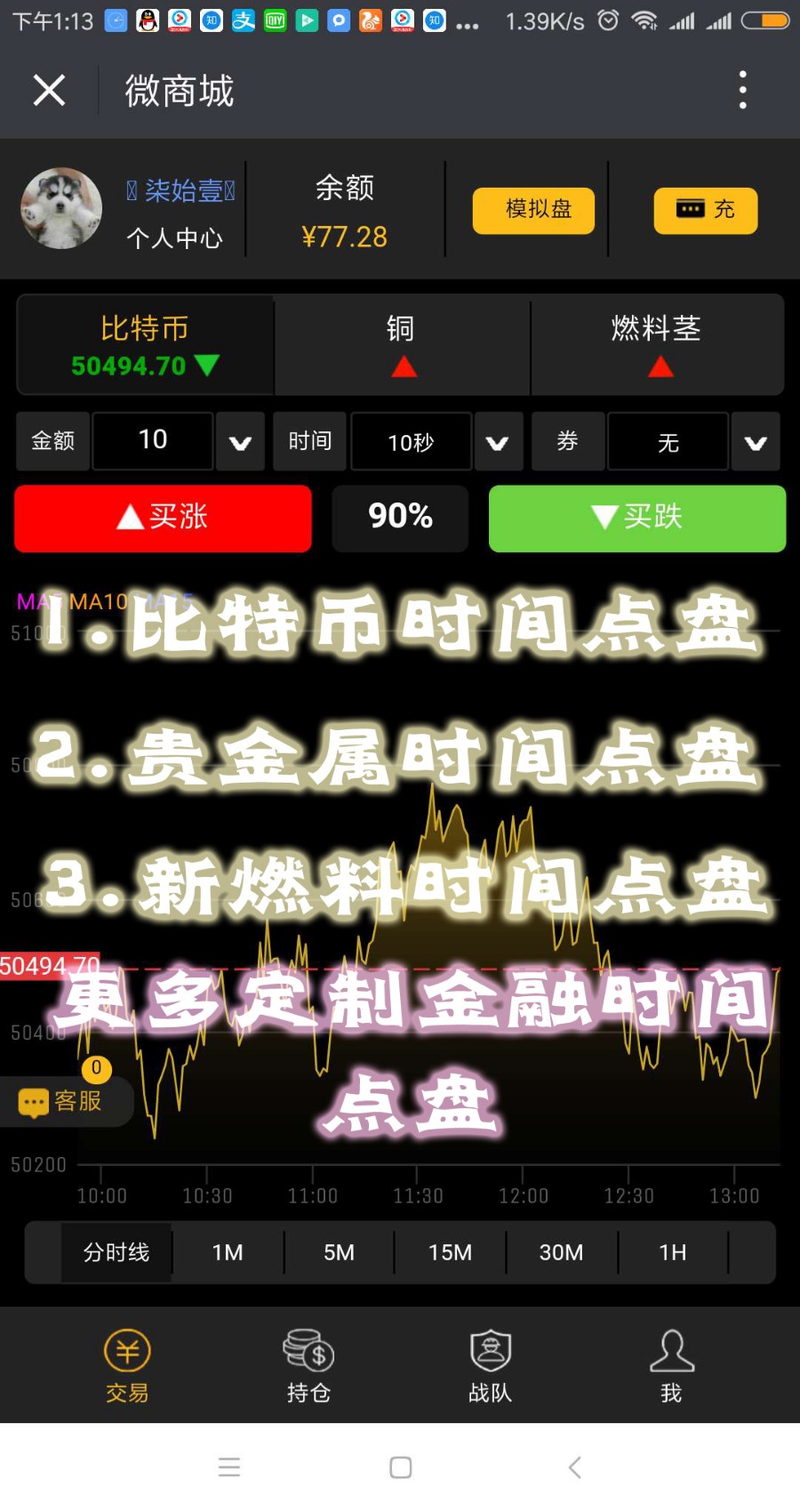The width and height of the screenshot is (800, 1512).
Task: Tap the 充 recharge button
Action: 706,210
